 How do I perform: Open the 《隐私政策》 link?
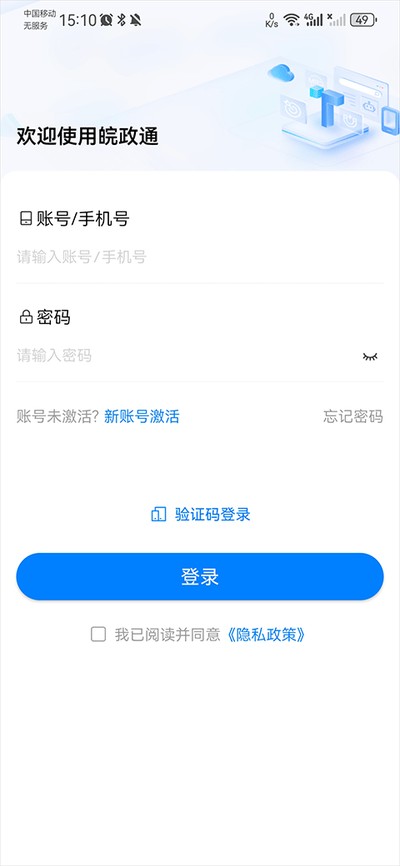pyautogui.click(x=266, y=635)
